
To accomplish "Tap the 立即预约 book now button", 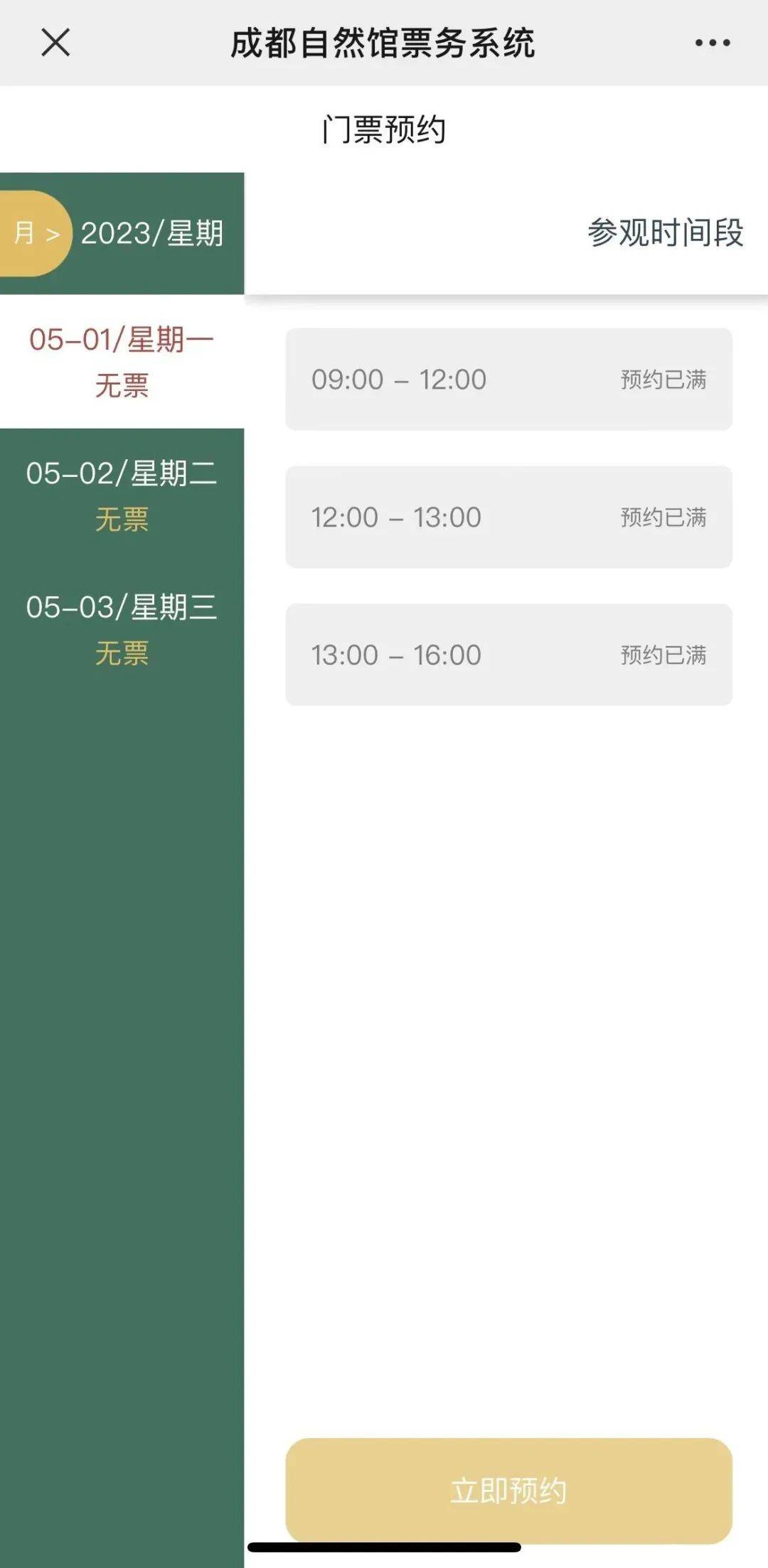I will click(508, 1491).
